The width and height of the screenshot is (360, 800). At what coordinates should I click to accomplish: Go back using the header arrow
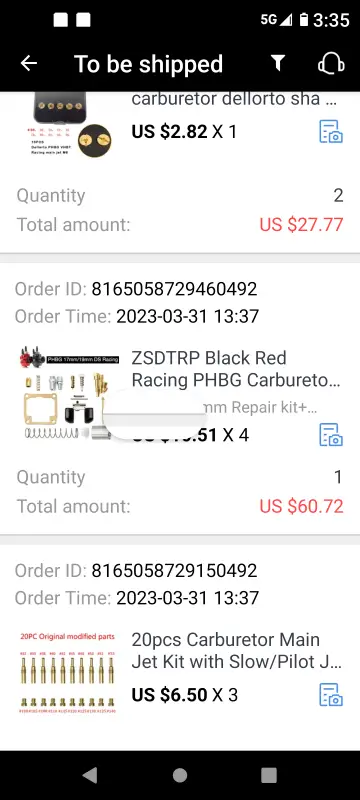click(29, 63)
